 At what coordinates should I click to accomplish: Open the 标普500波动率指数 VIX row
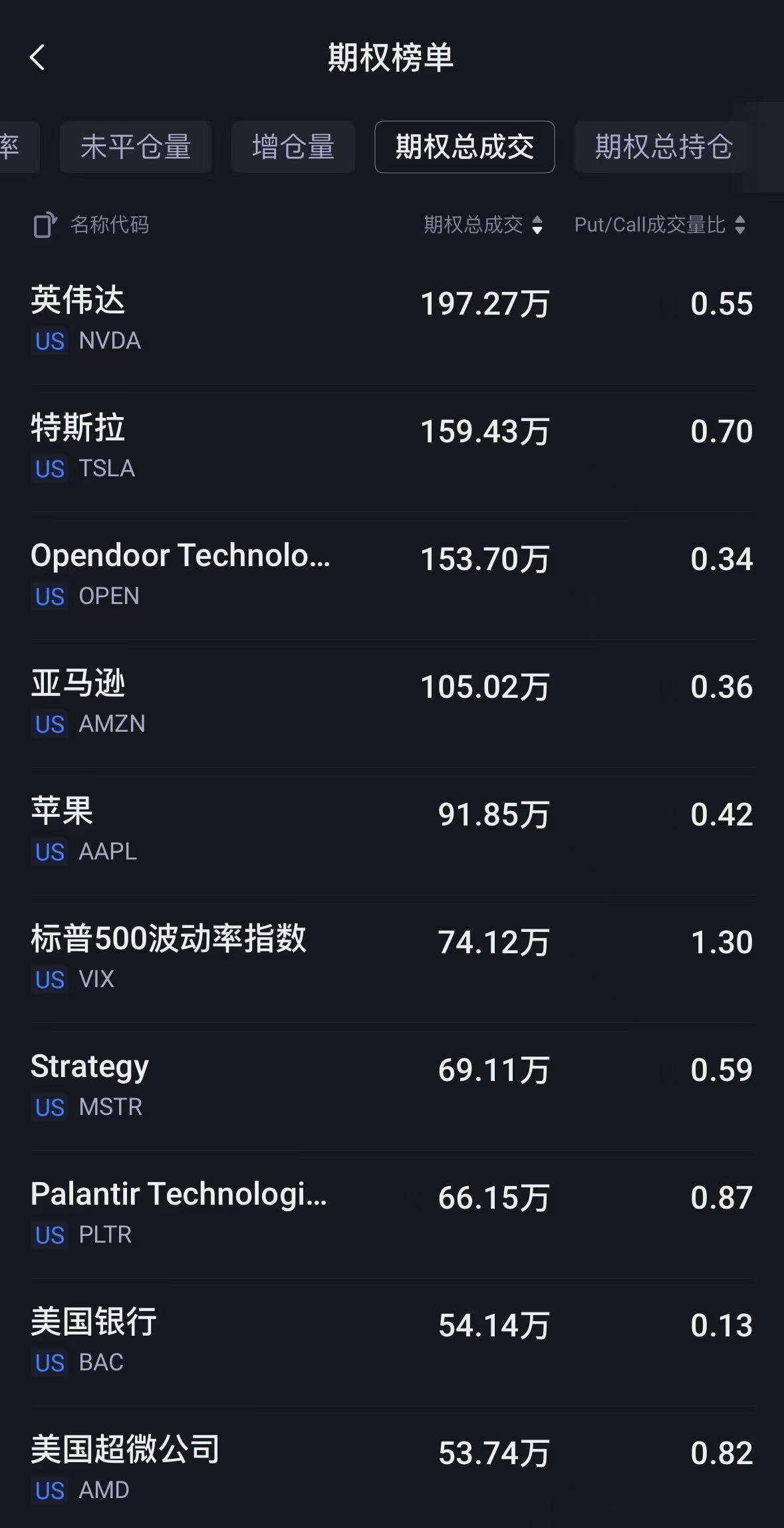(x=392, y=959)
